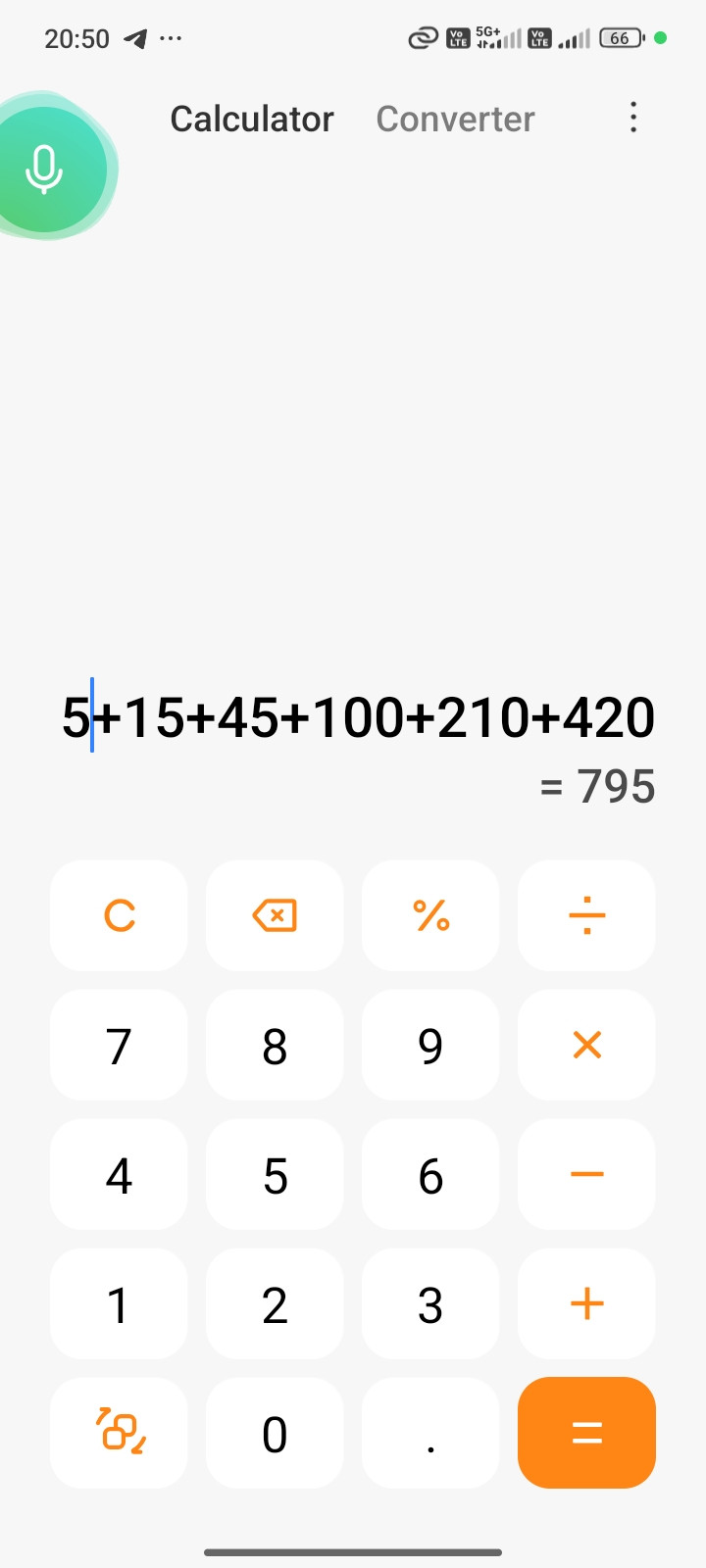Enter digit 7
The height and width of the screenshot is (1568, 706).
(119, 1045)
